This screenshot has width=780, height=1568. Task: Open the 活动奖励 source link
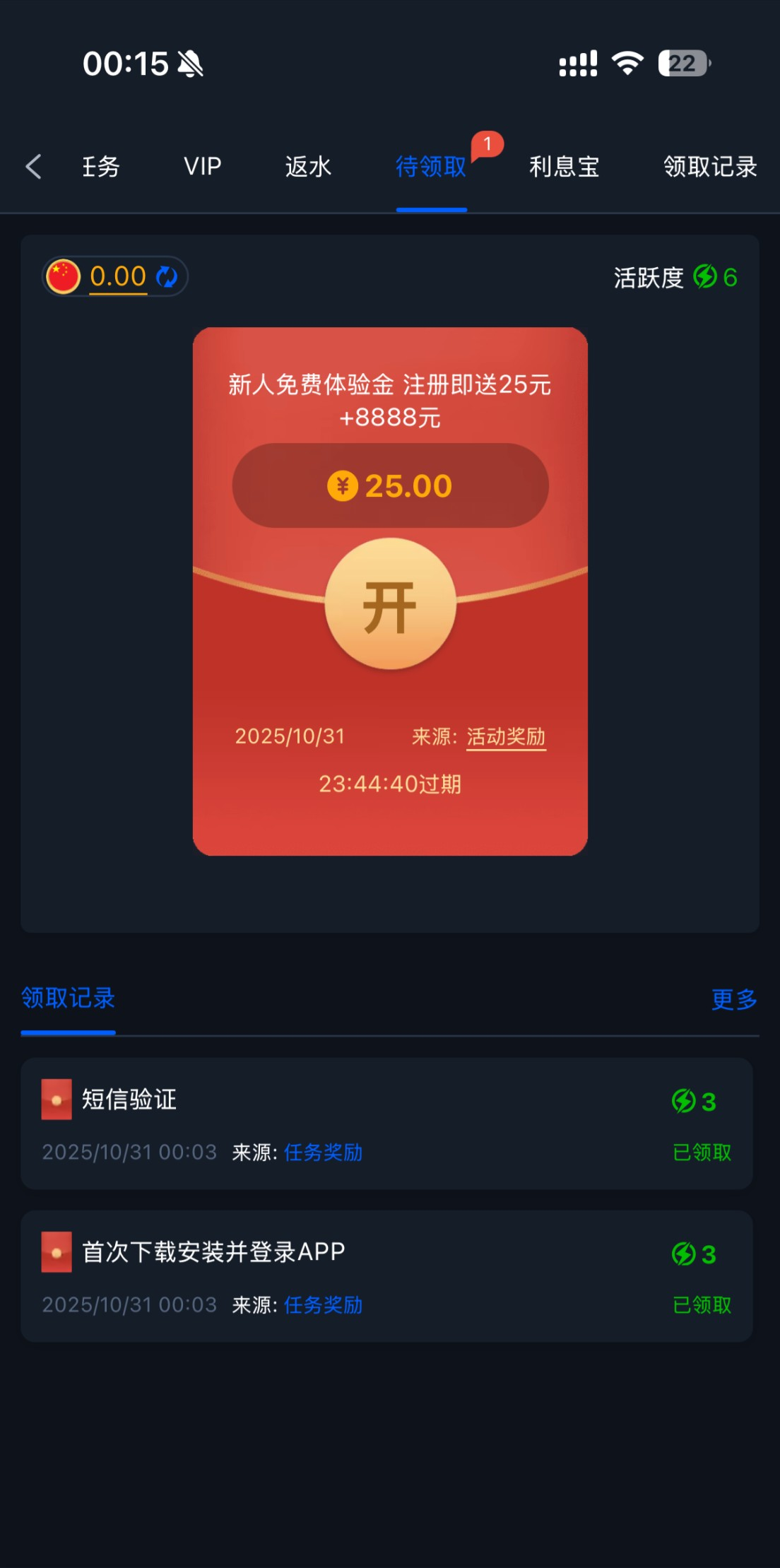506,737
